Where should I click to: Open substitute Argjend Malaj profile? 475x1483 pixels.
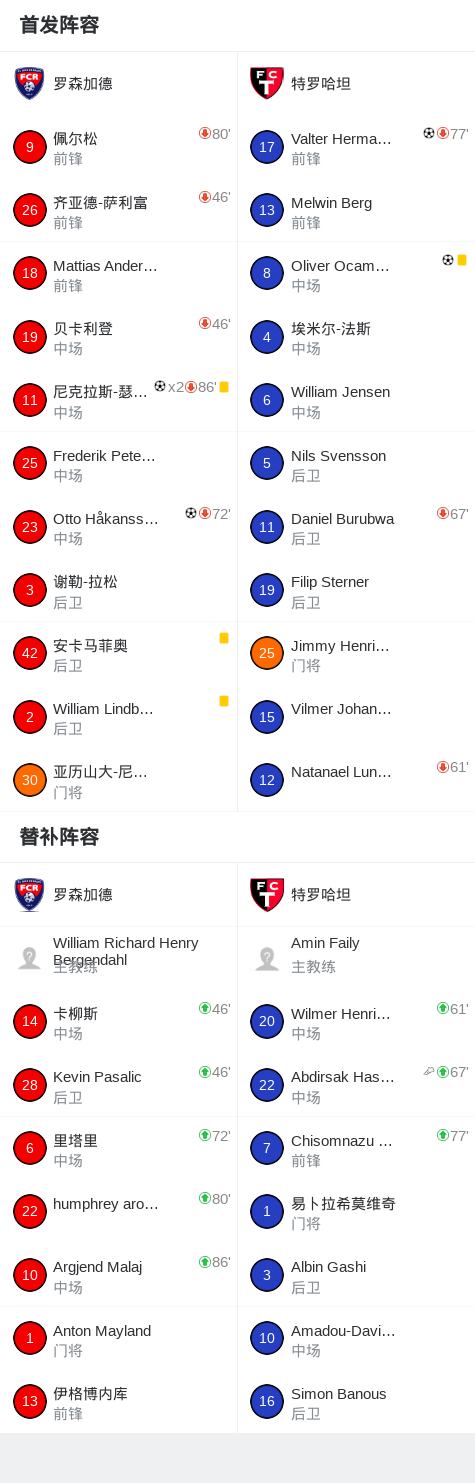coord(118,1275)
